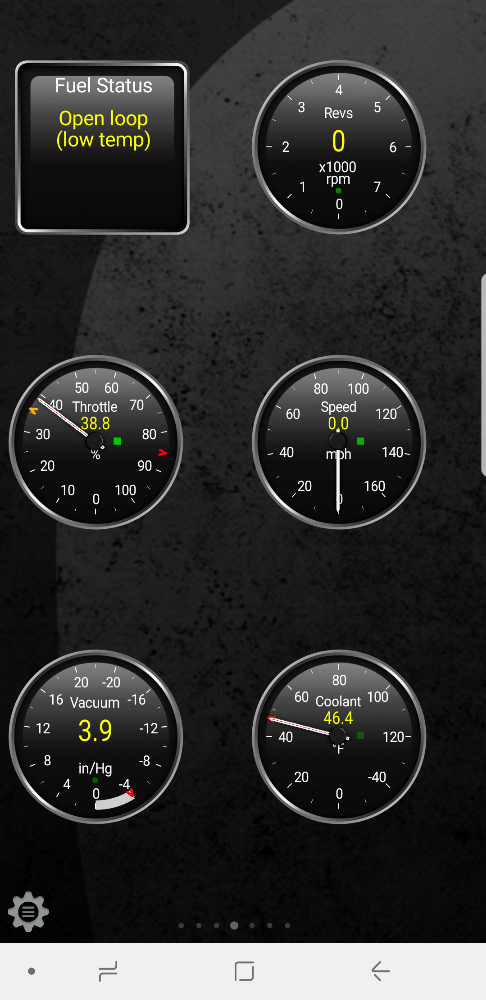Viewport: 486px width, 1000px height.
Task: Select the Speed mph gauge
Action: [339, 442]
